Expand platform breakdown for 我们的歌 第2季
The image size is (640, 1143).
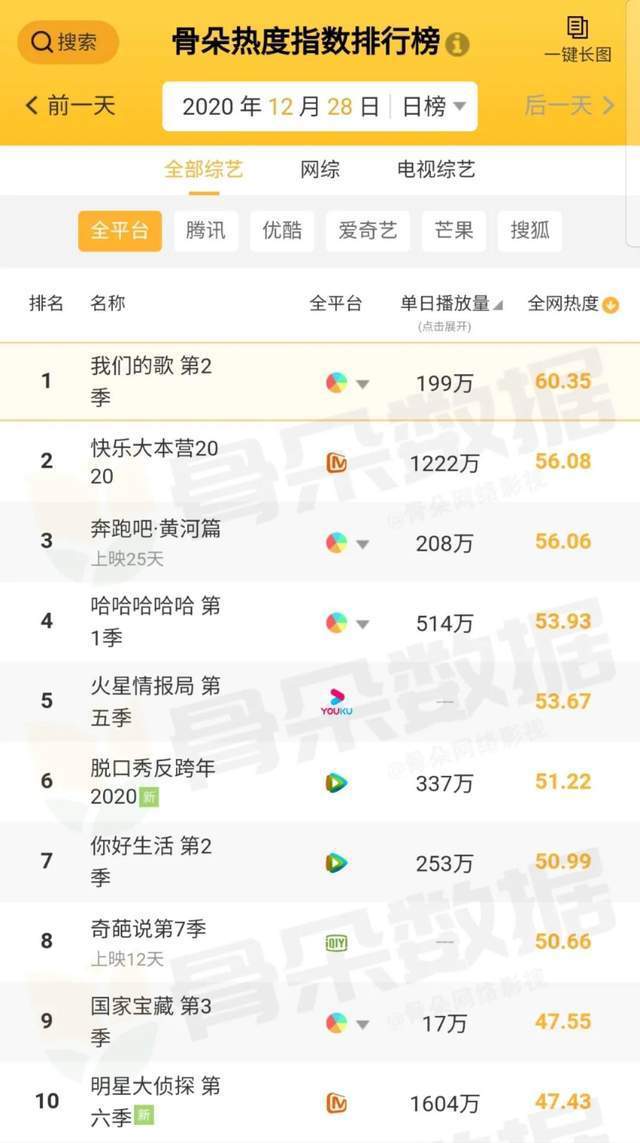[348, 383]
